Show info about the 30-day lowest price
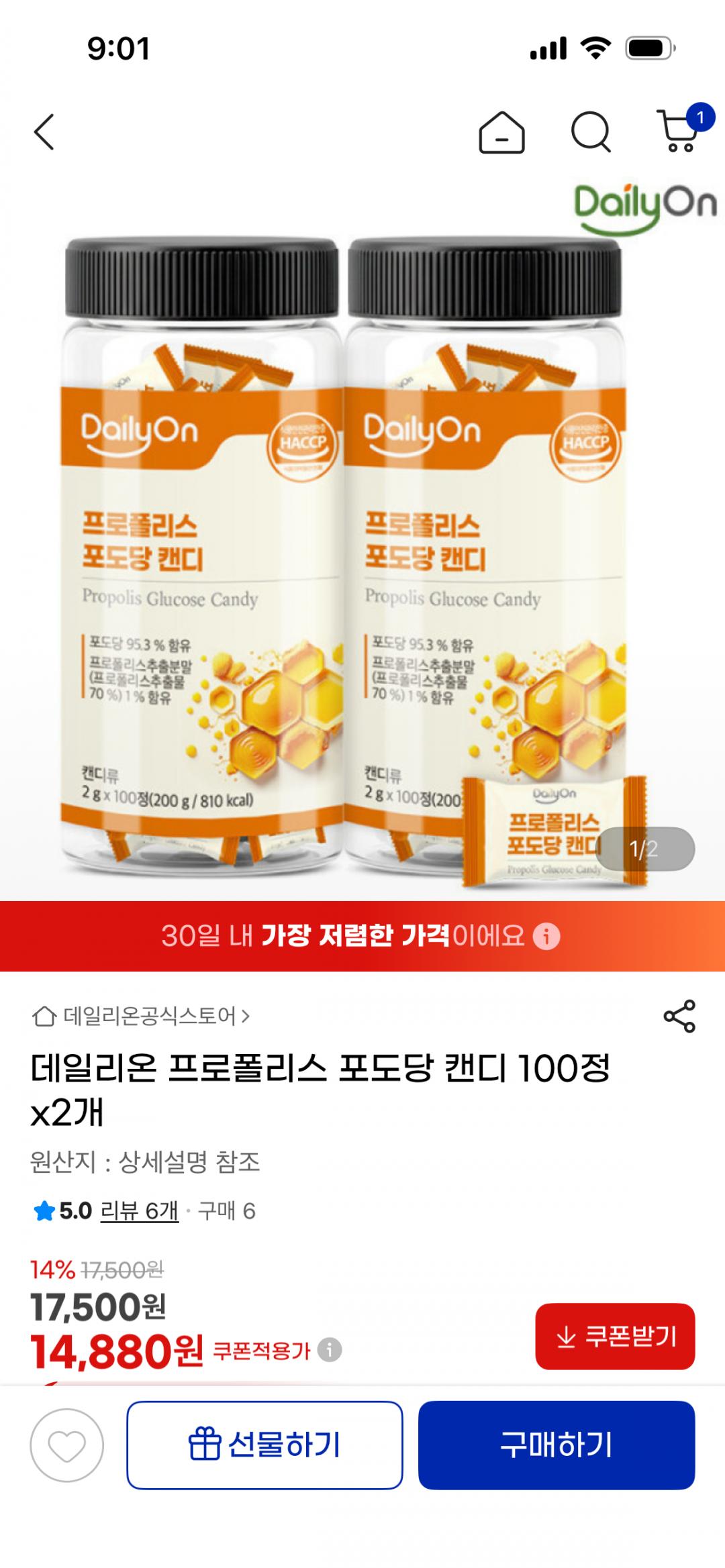Screen dimensions: 725x1568 [546, 936]
